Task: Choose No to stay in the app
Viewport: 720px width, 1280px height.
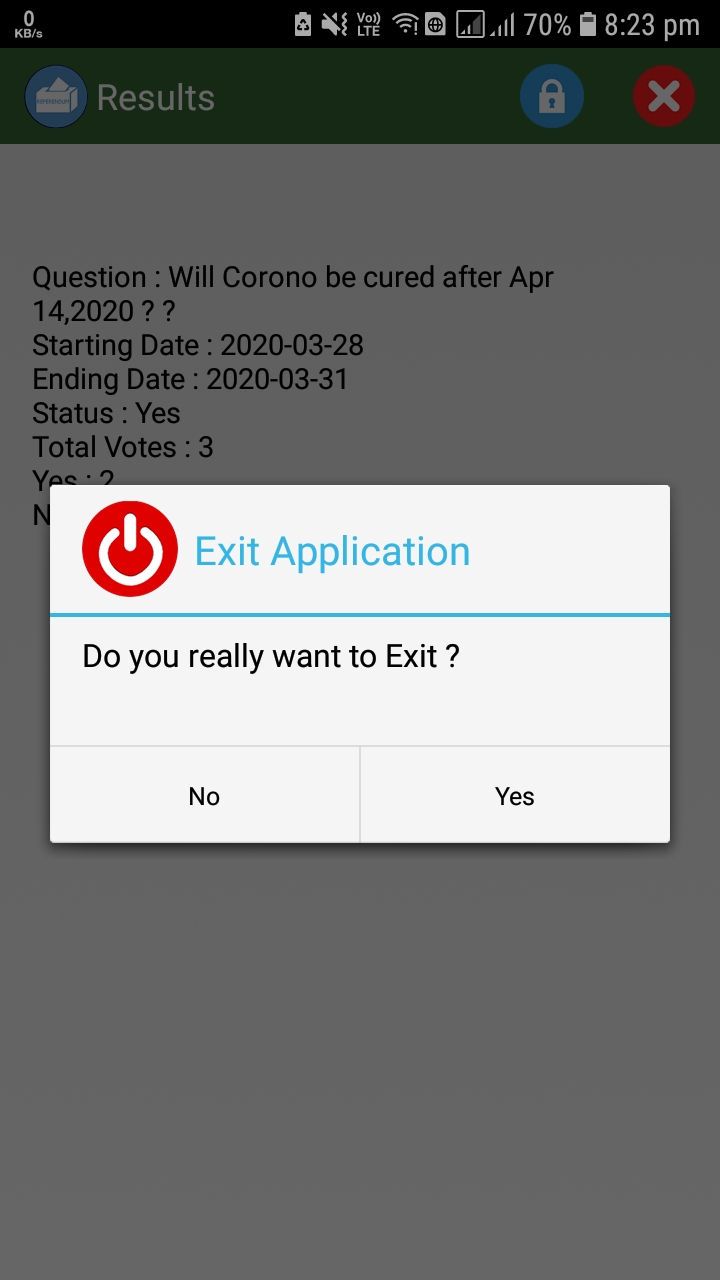Action: coord(204,795)
